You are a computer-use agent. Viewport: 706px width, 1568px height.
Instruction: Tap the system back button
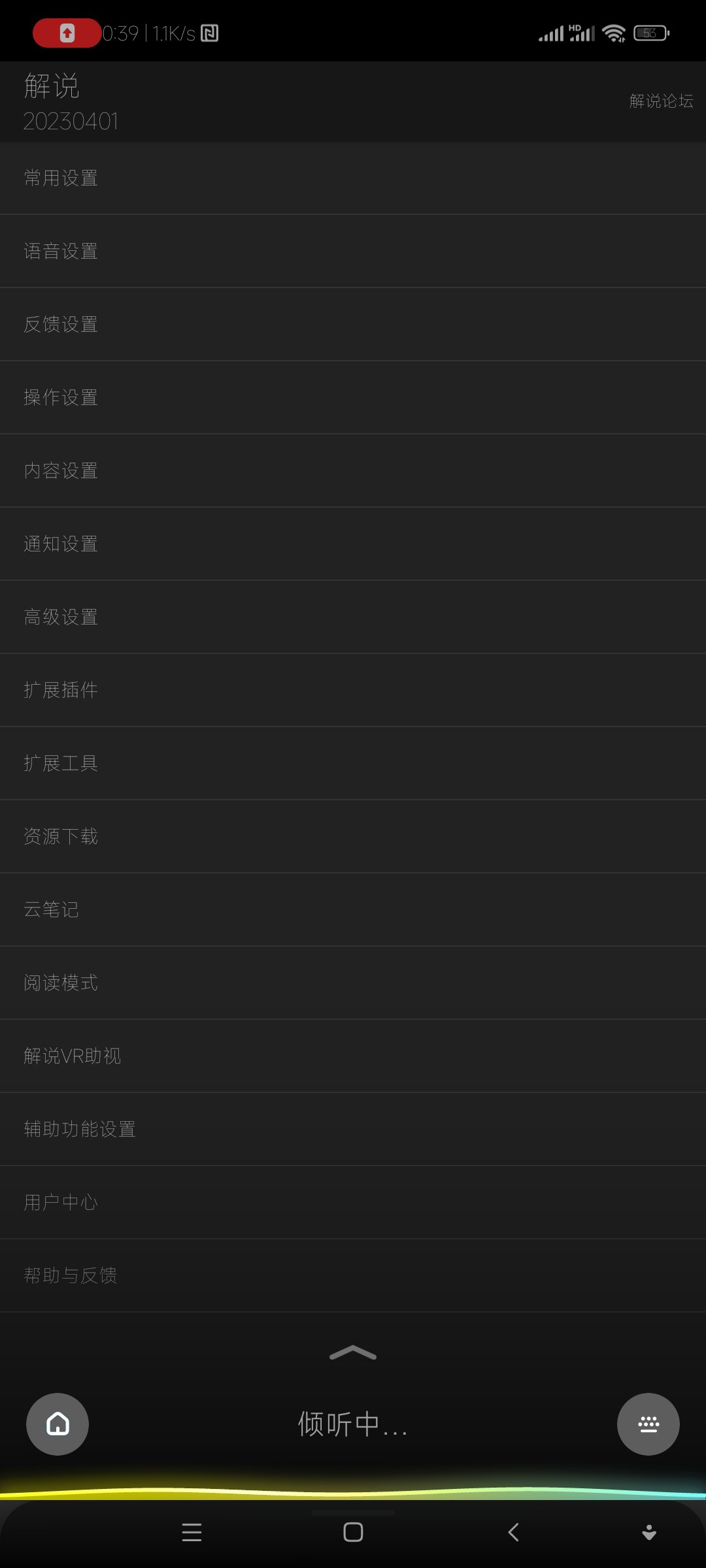point(514,1532)
